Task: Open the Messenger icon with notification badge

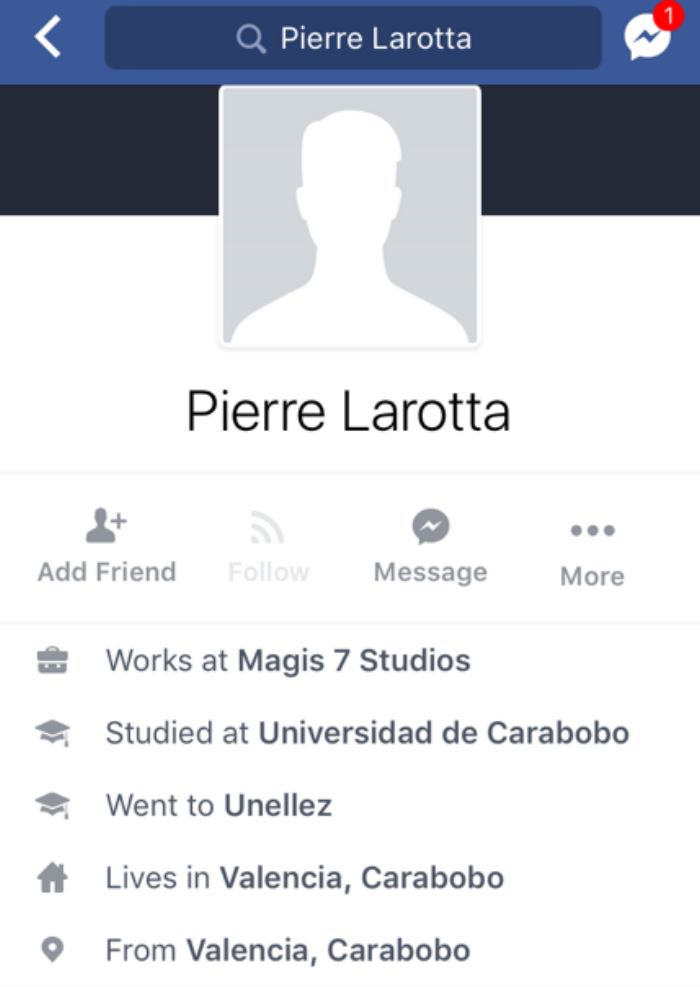Action: (647, 38)
